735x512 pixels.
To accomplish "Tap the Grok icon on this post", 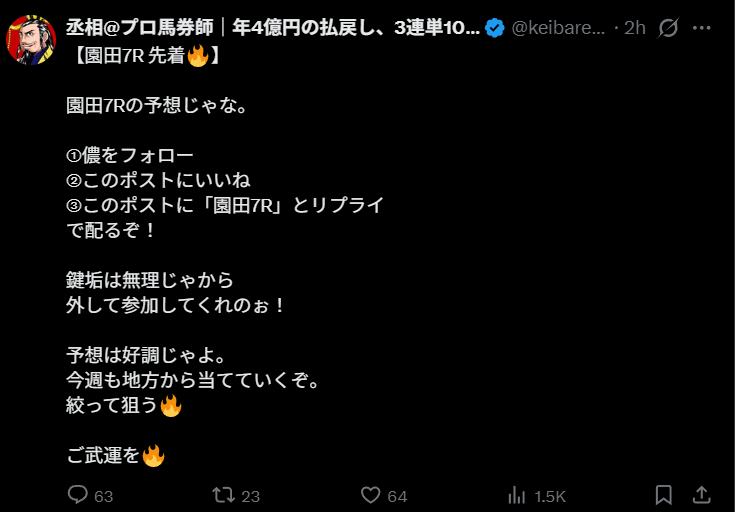I will click(x=668, y=28).
